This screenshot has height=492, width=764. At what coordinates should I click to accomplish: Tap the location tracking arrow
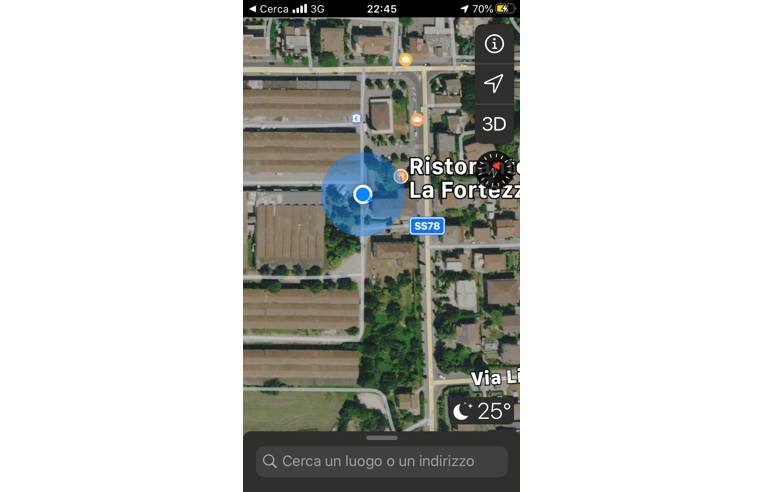point(494,83)
